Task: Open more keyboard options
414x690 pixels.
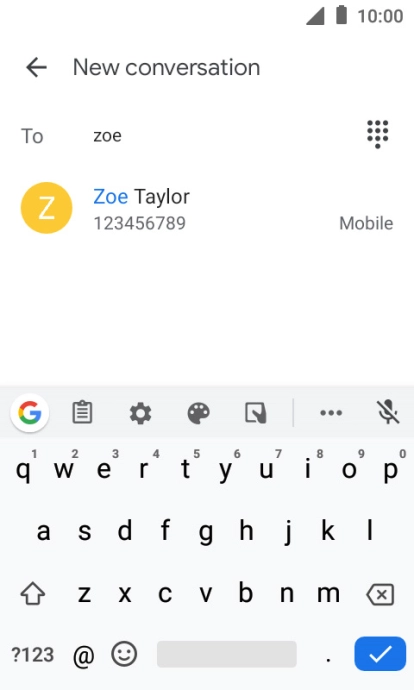Action: 331,413
